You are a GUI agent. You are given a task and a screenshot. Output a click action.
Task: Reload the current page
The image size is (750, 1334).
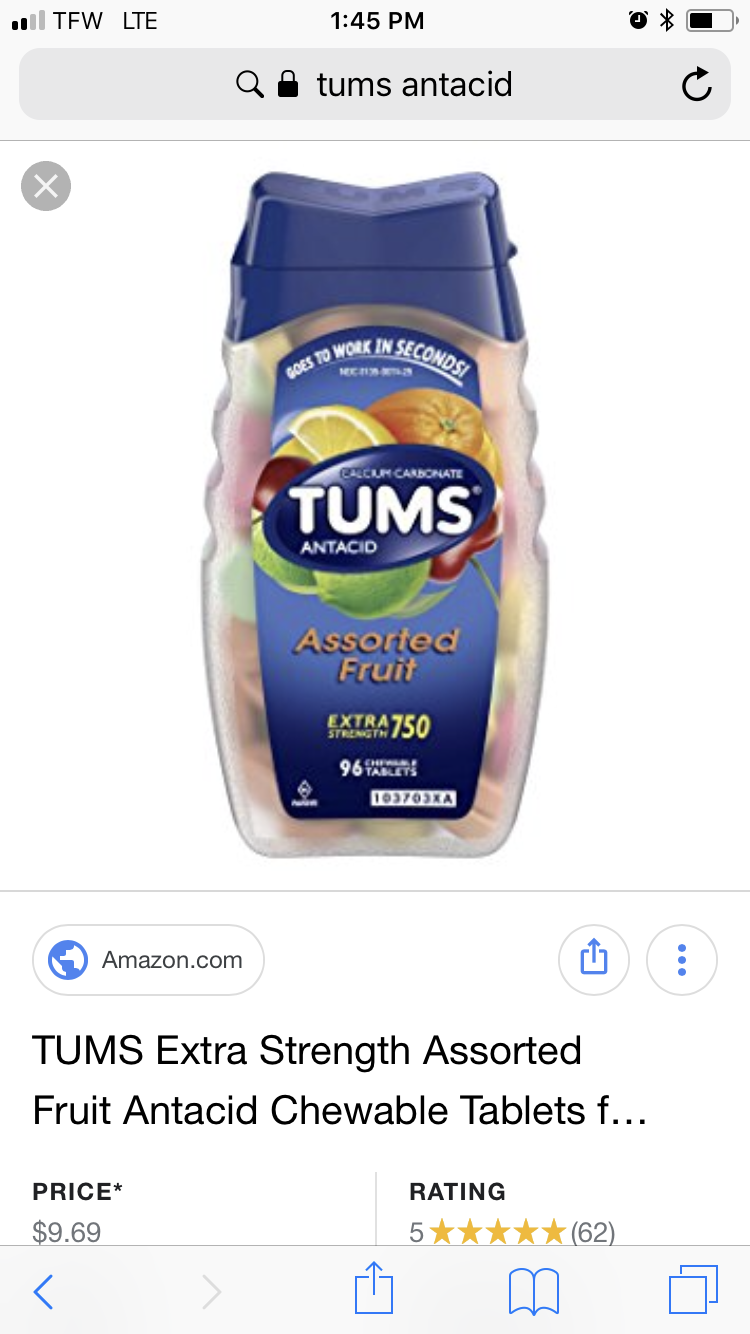click(696, 85)
